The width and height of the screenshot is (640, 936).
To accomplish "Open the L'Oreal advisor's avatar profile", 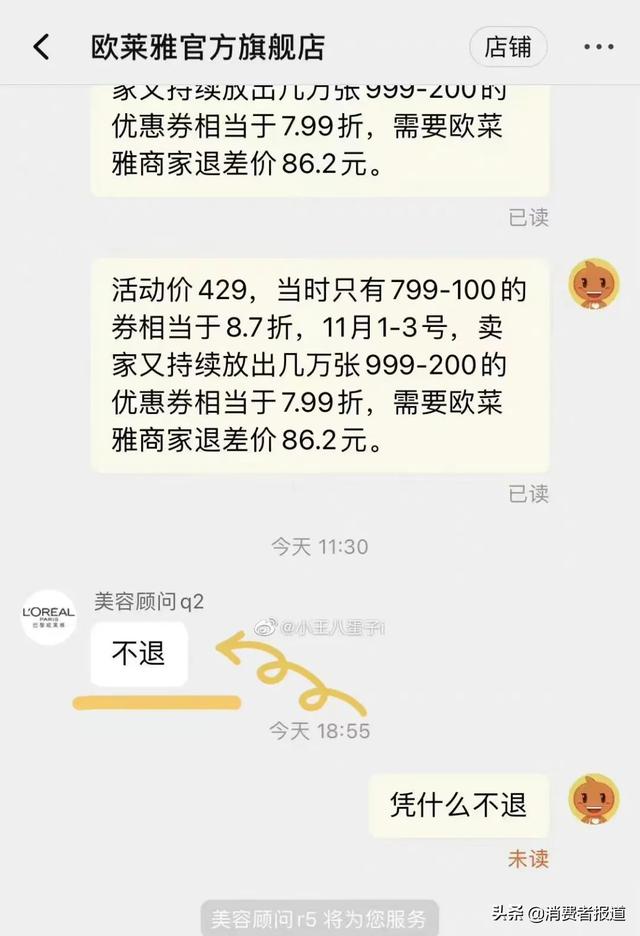I will pos(49,617).
